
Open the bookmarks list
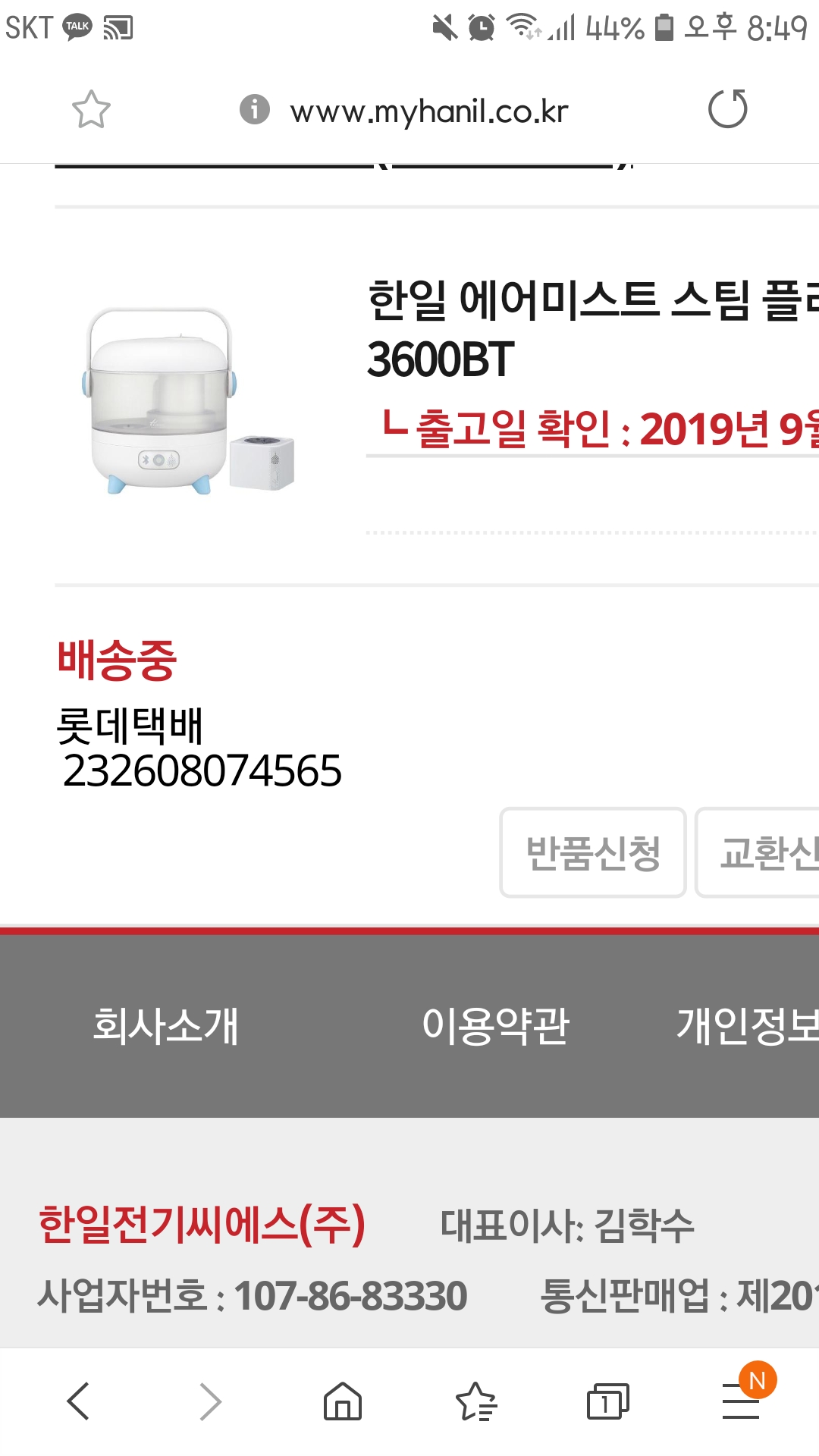(476, 1401)
